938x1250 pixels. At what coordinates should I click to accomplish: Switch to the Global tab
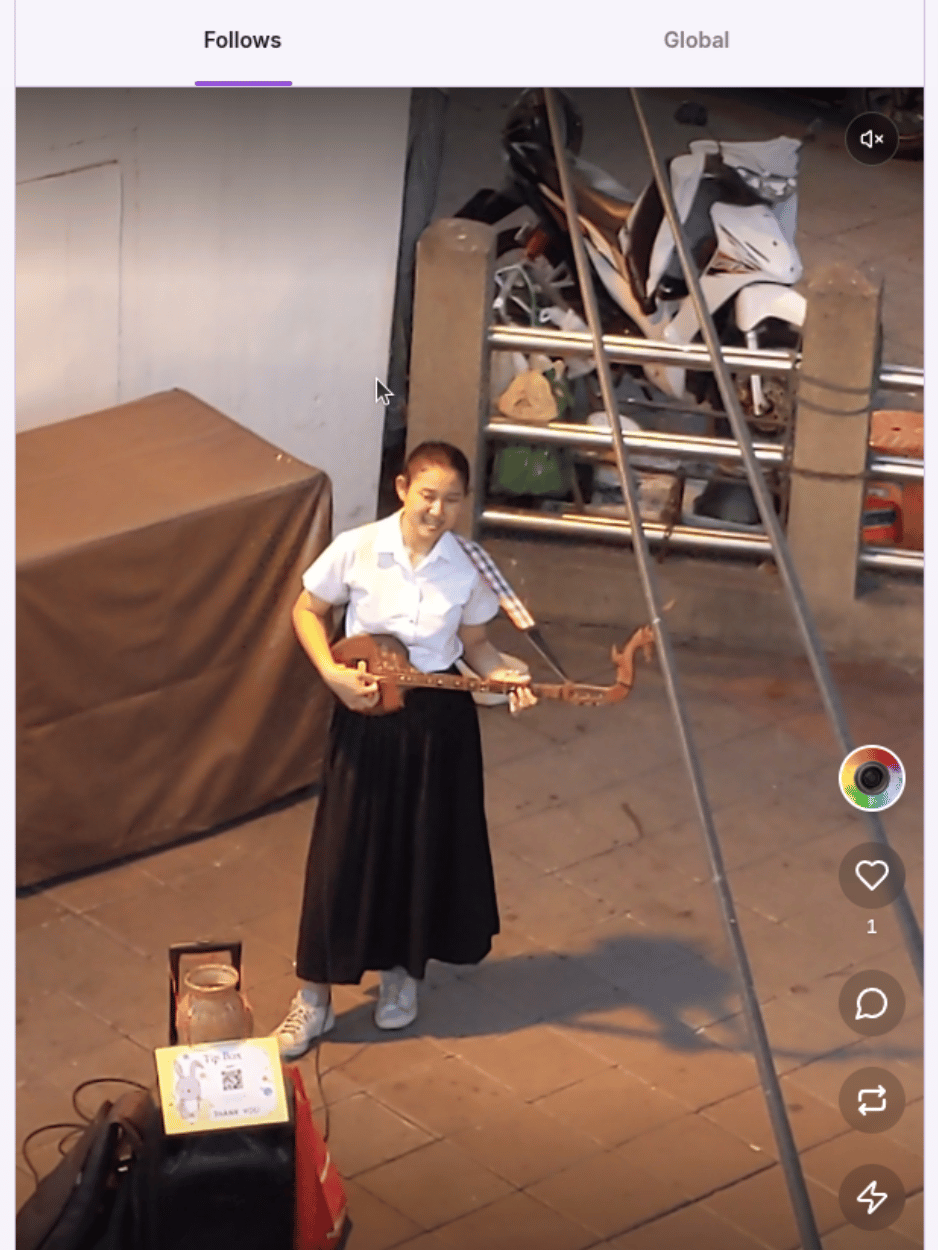(x=696, y=41)
